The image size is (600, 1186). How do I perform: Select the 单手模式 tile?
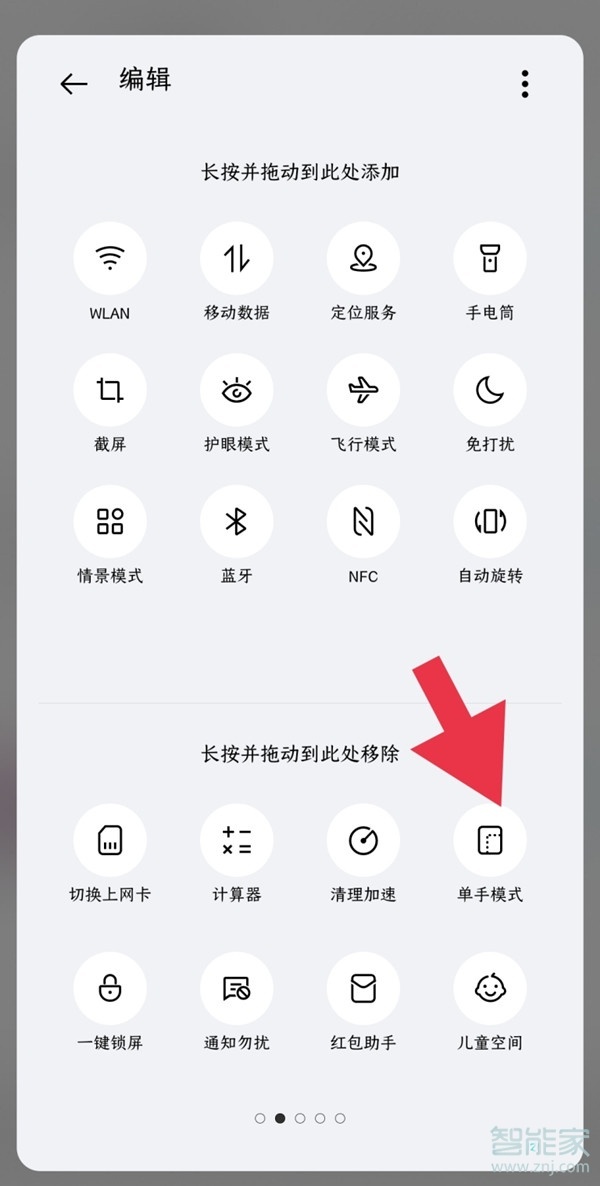(490, 841)
